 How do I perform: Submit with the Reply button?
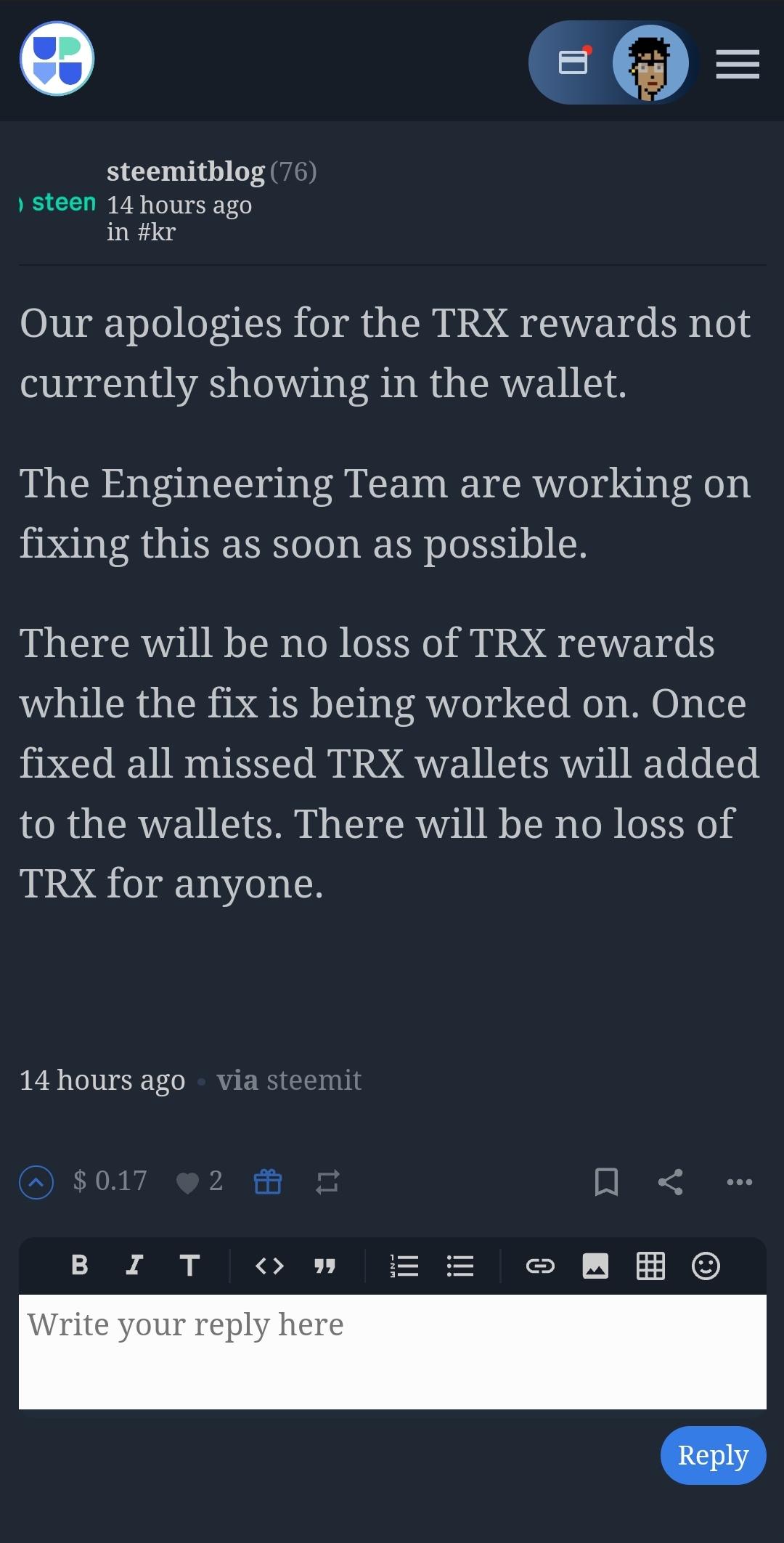714,1455
